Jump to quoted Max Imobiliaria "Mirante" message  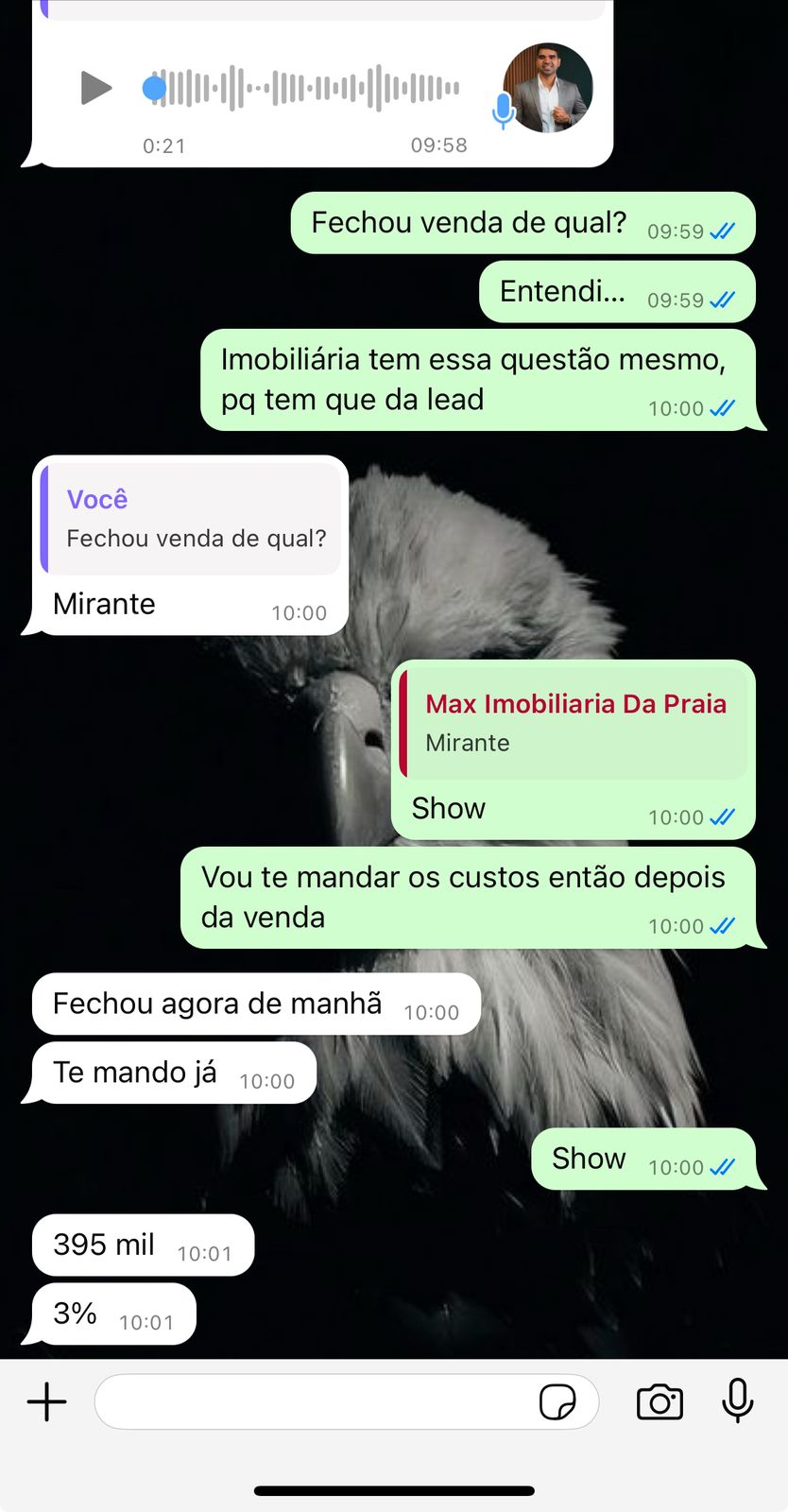574,723
